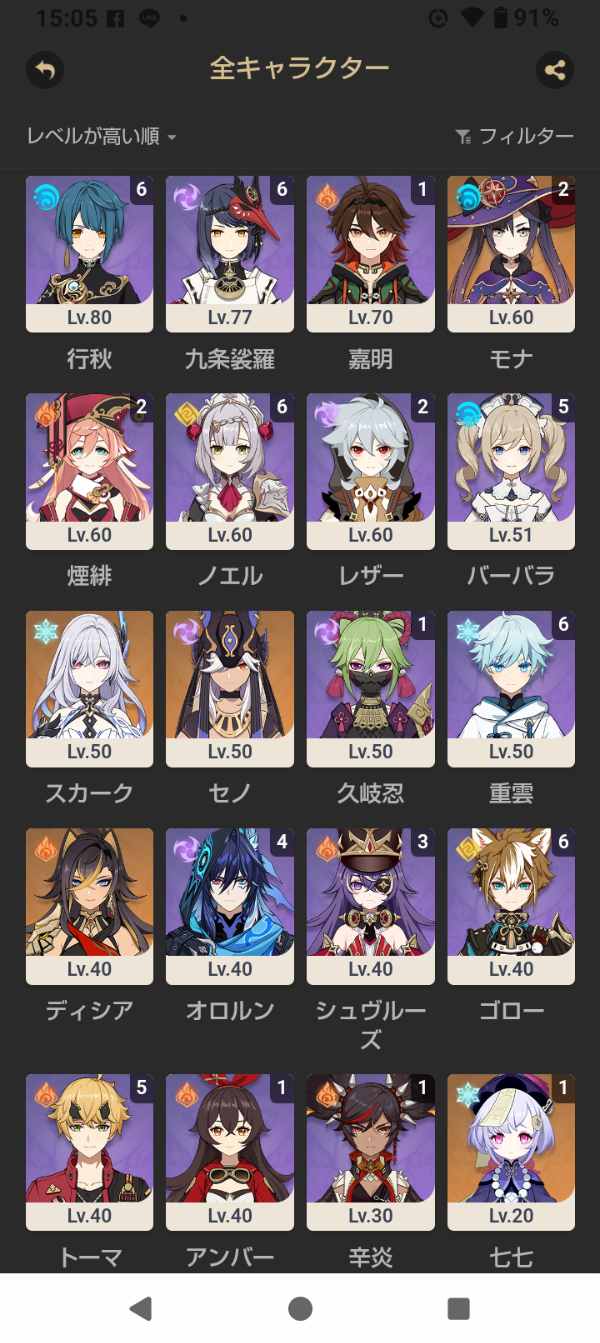Open the フィルター filter options
This screenshot has height=1343, width=600.
pyautogui.click(x=514, y=136)
